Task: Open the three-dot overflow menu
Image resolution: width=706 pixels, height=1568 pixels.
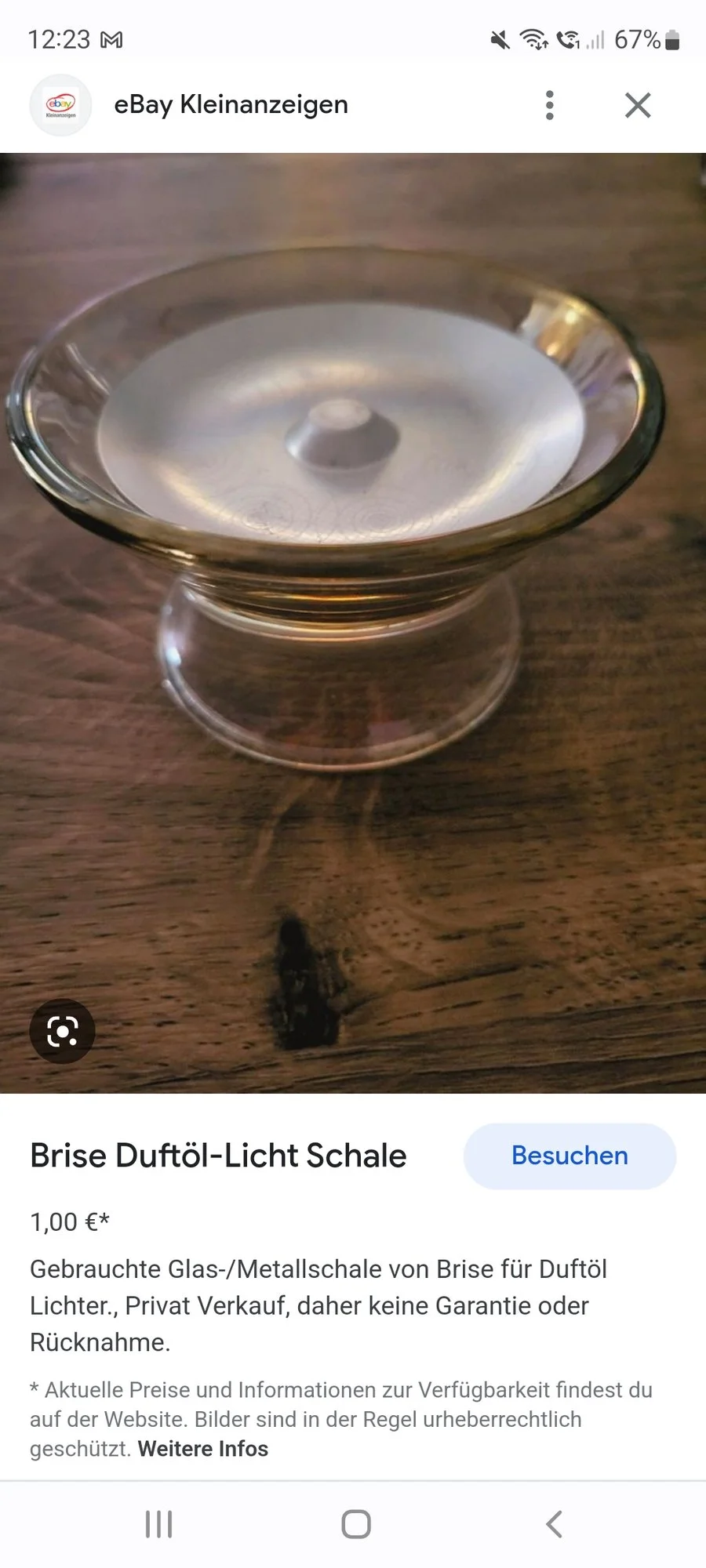Action: pos(550,105)
